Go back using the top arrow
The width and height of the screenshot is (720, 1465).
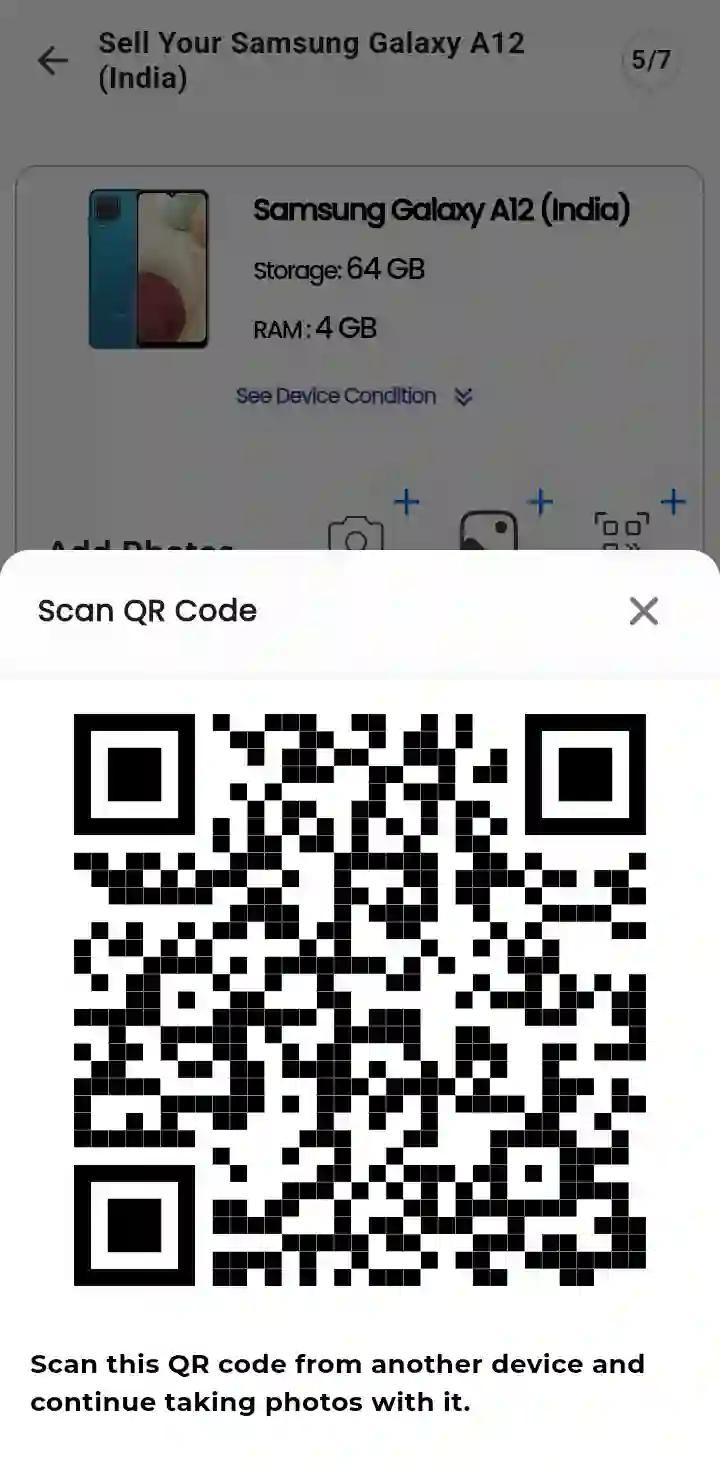pos(52,61)
